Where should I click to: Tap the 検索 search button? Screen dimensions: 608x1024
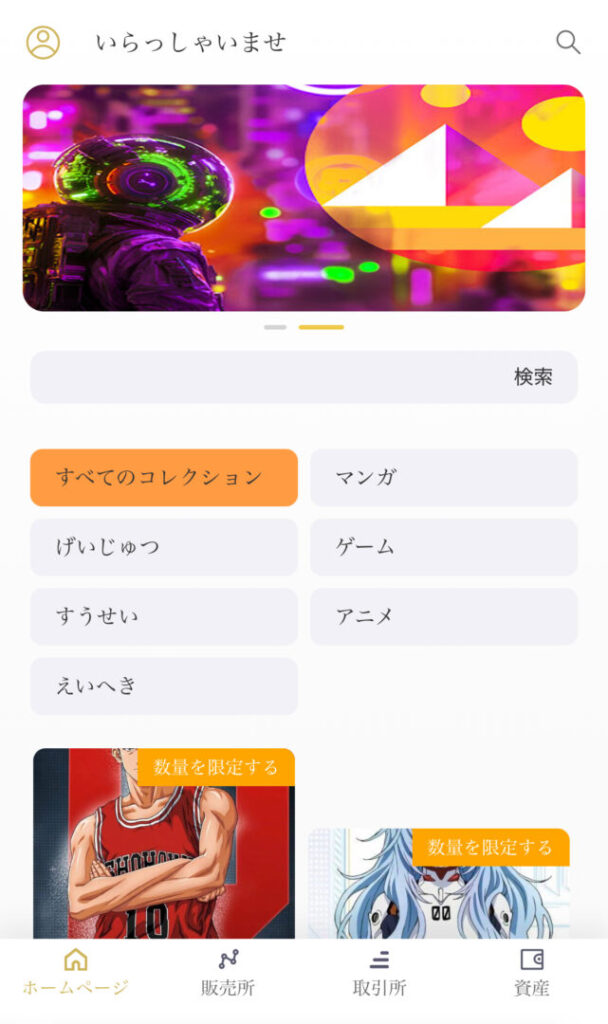pyautogui.click(x=533, y=377)
